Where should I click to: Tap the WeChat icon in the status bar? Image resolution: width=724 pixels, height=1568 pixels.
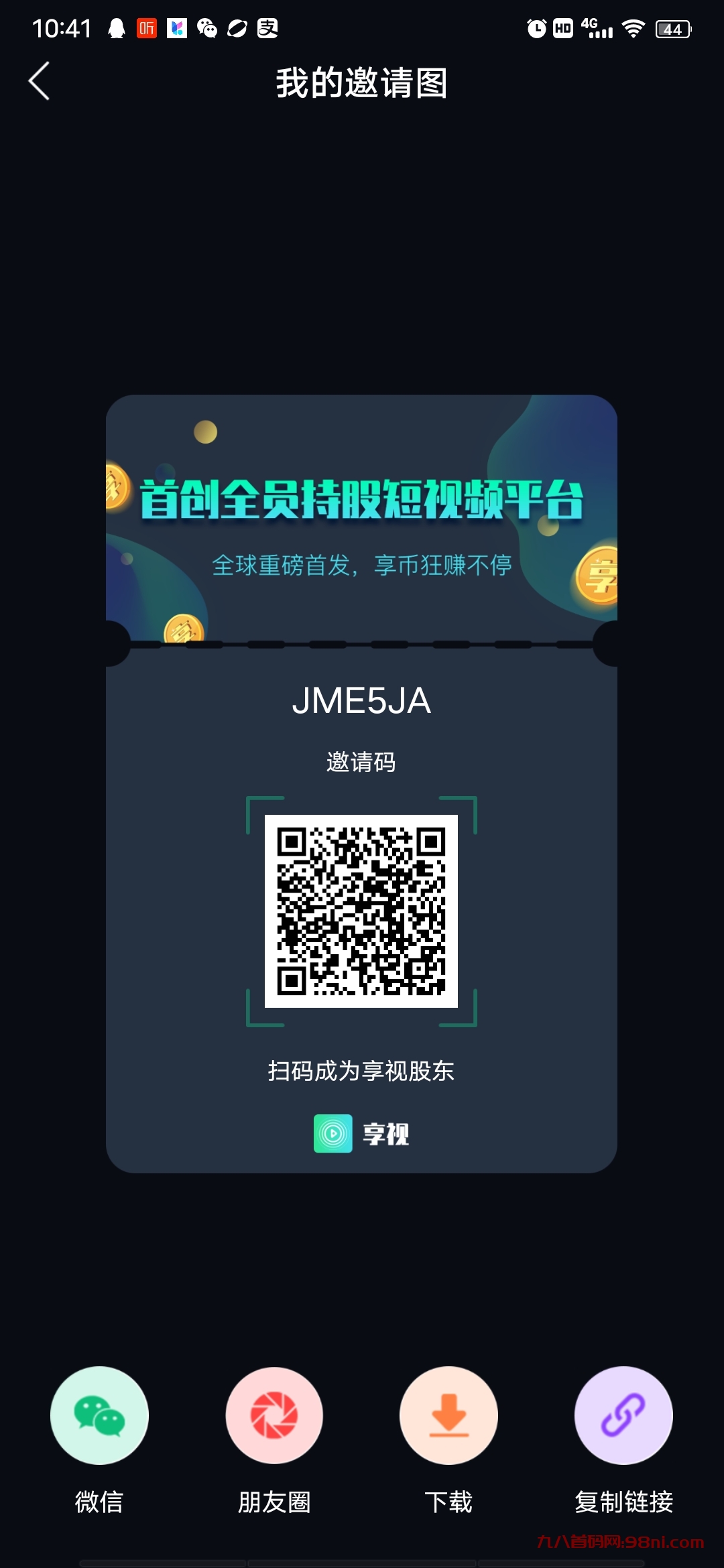(x=206, y=29)
